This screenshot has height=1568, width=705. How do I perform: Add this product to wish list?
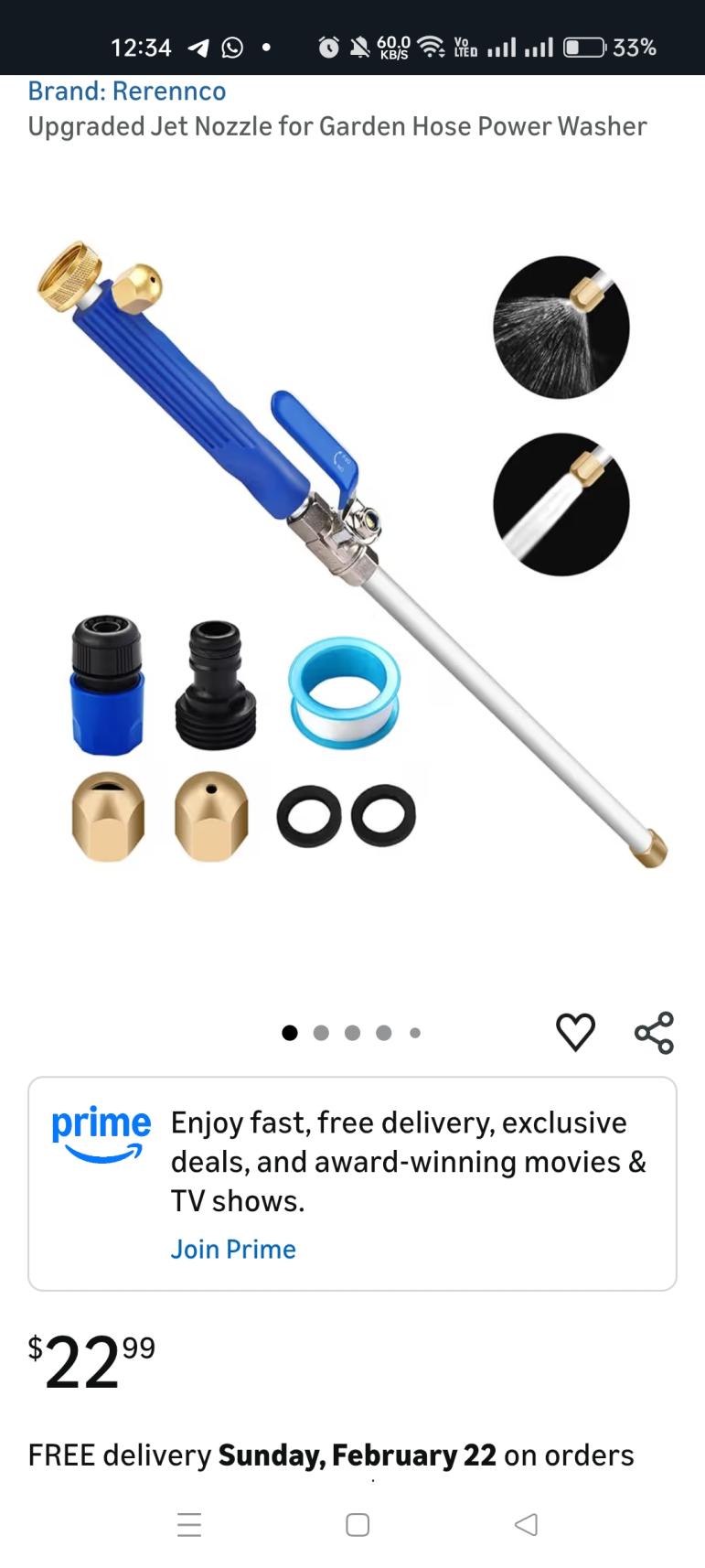(575, 1033)
